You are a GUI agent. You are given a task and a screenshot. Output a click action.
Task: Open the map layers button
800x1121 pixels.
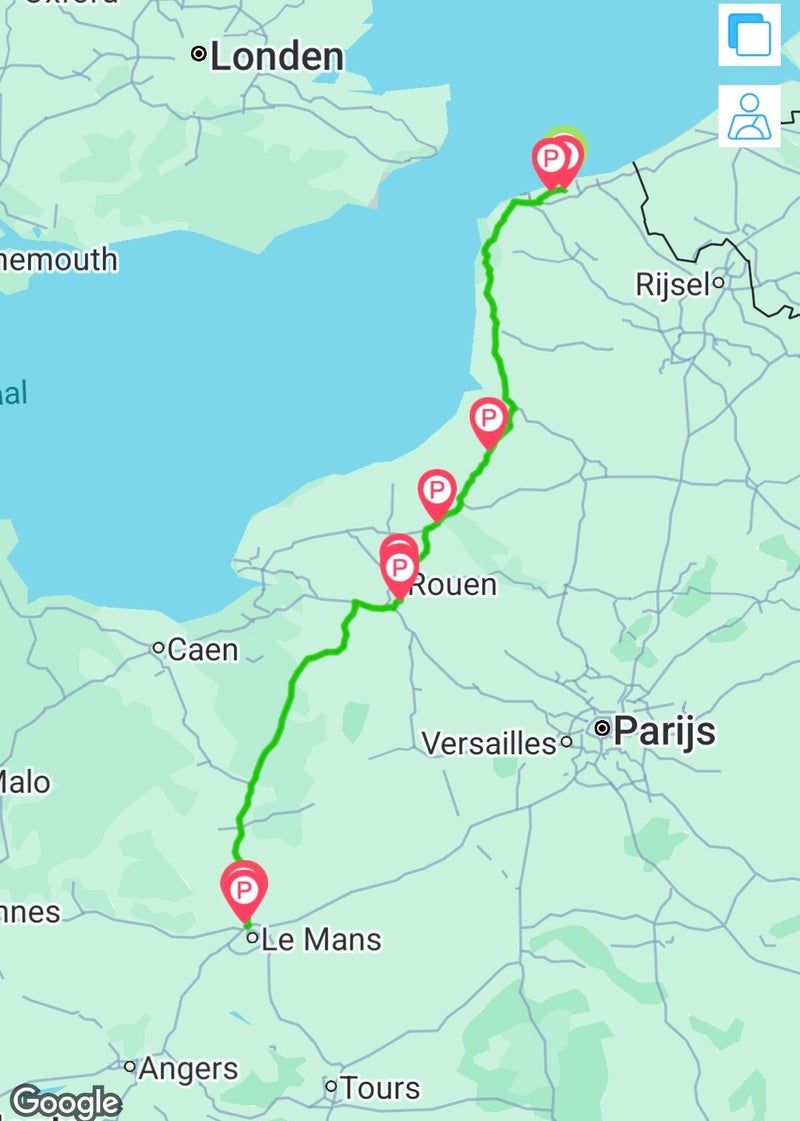click(749, 35)
